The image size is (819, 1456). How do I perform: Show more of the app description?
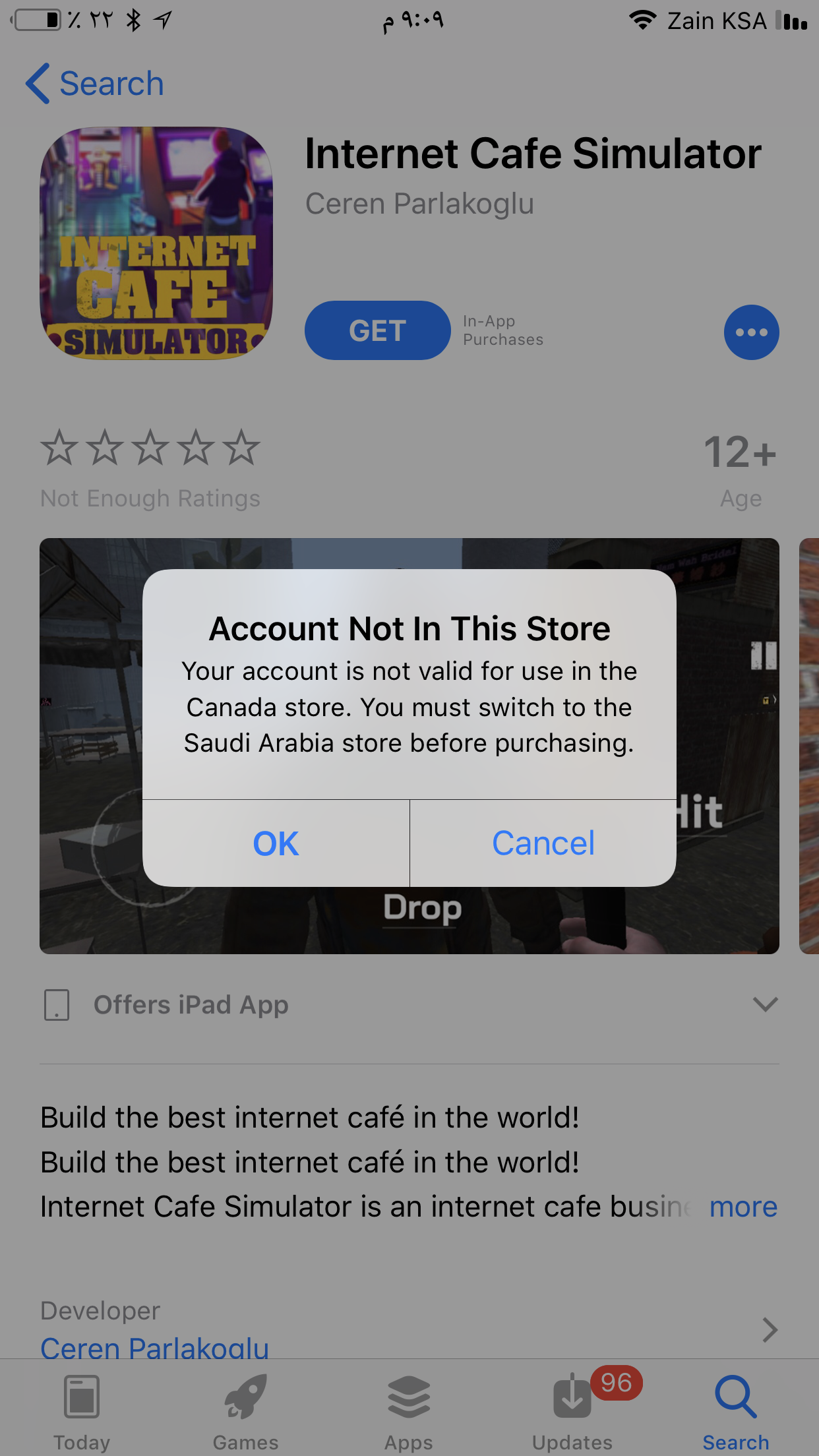(743, 1207)
